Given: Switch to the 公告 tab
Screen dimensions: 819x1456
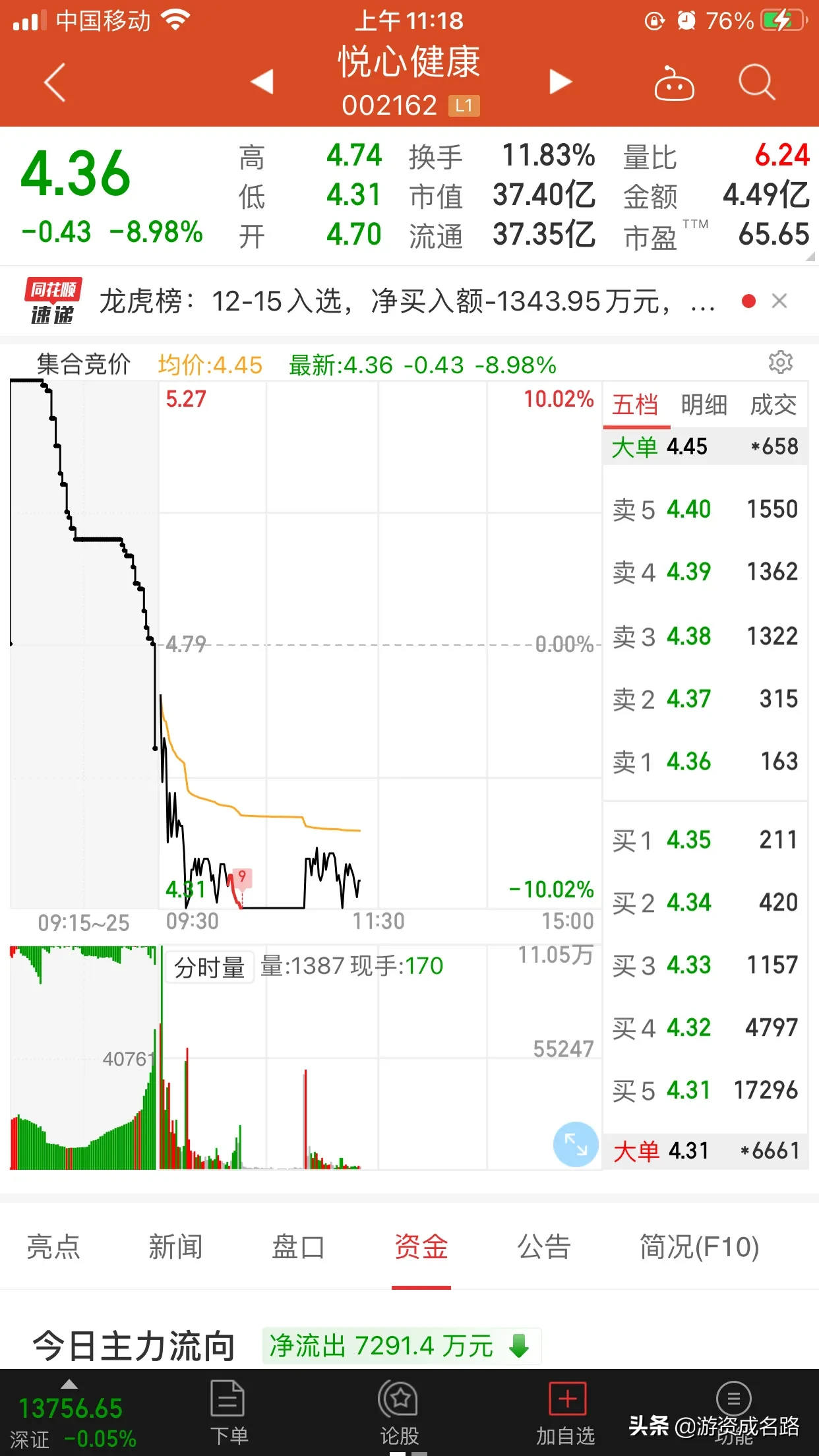Looking at the screenshot, I should [543, 1246].
